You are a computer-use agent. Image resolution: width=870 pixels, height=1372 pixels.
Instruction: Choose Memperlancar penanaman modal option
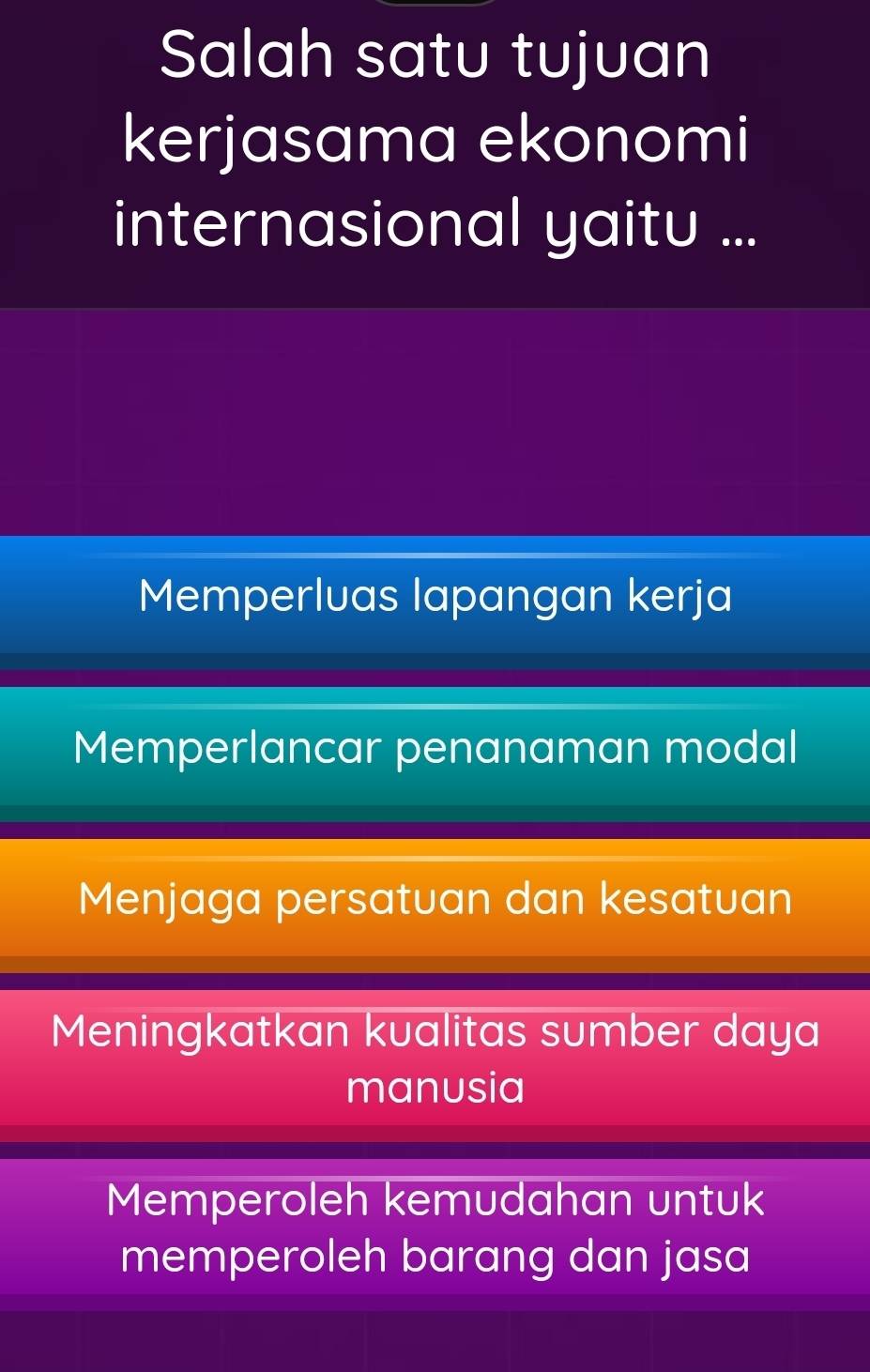click(435, 748)
